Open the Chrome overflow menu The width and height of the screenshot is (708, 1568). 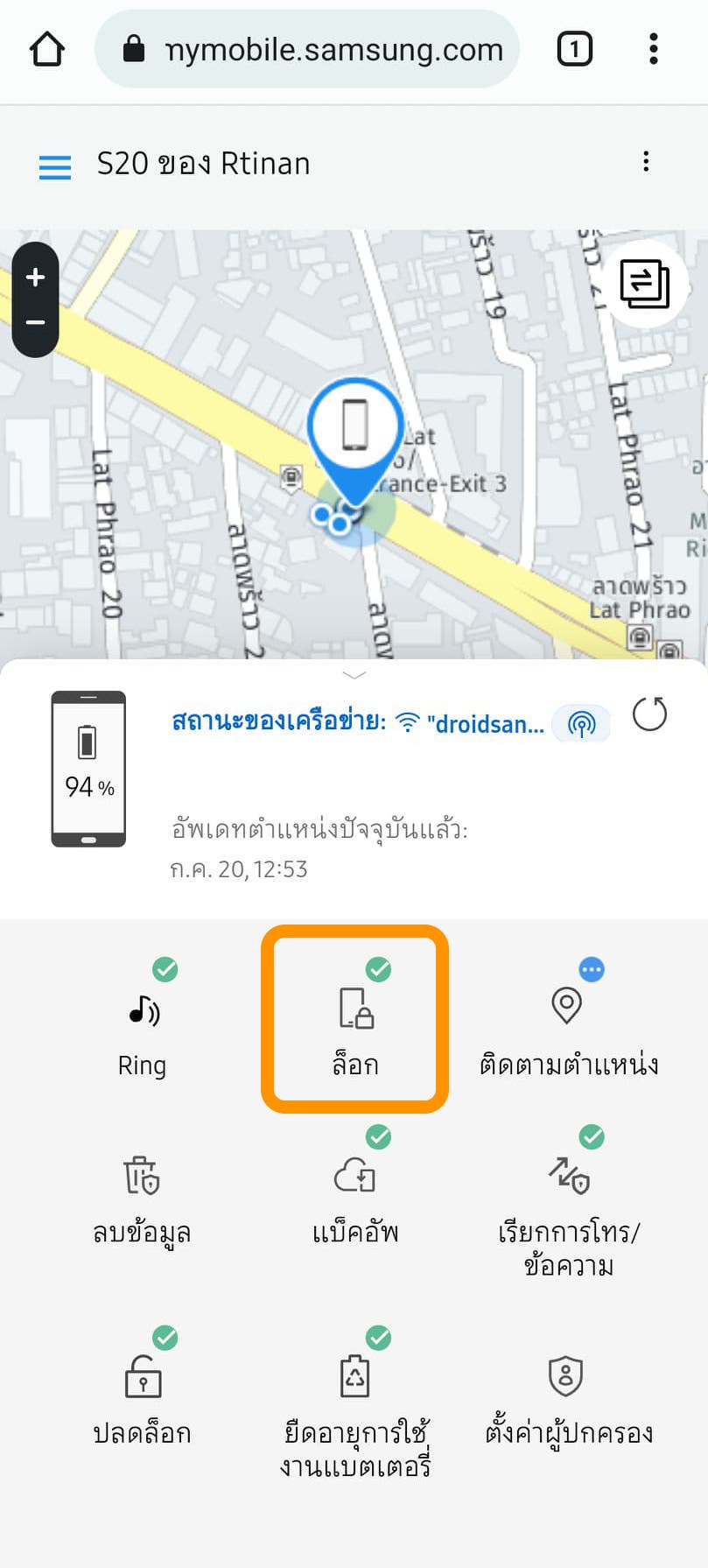point(653,49)
